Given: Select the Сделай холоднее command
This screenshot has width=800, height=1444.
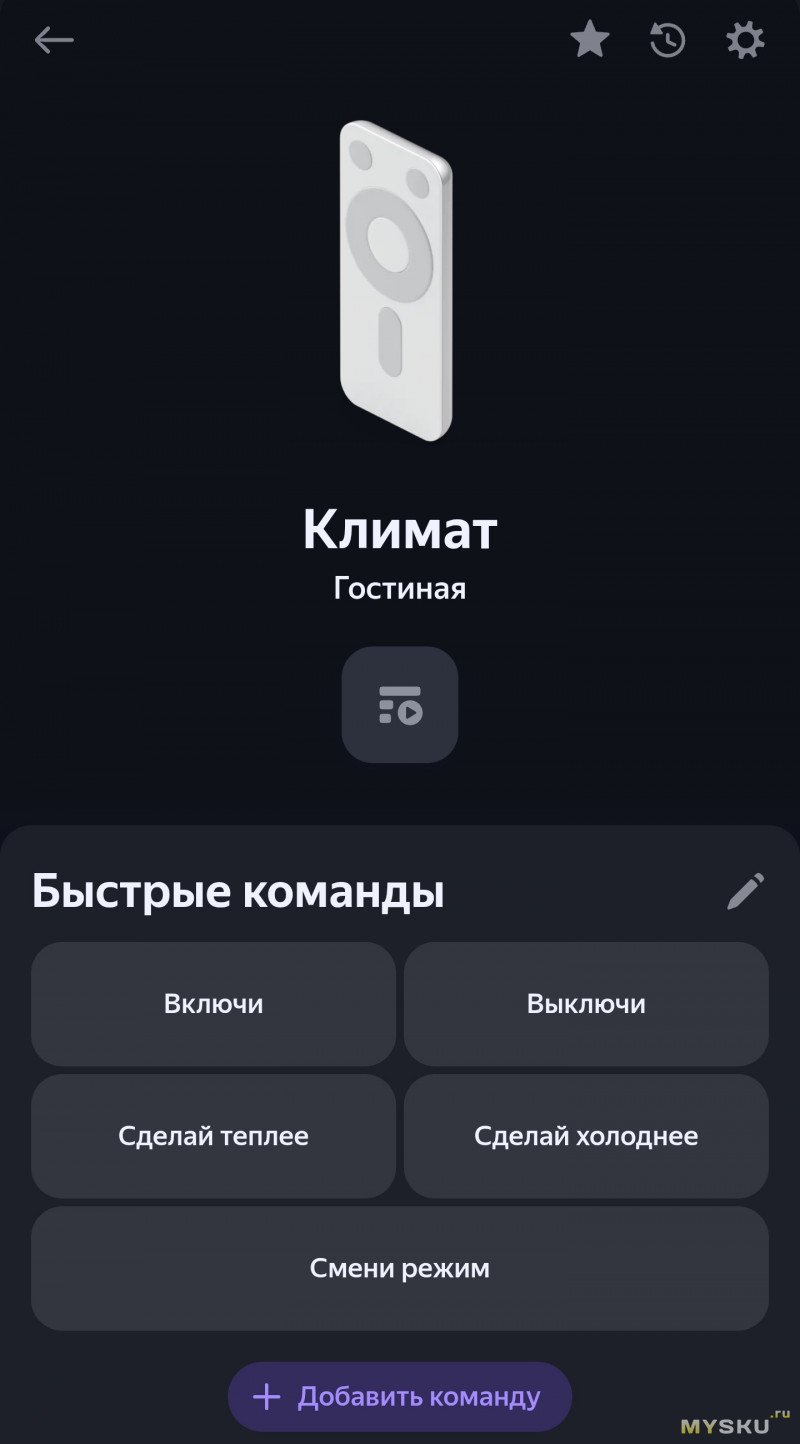Looking at the screenshot, I should tap(586, 1136).
